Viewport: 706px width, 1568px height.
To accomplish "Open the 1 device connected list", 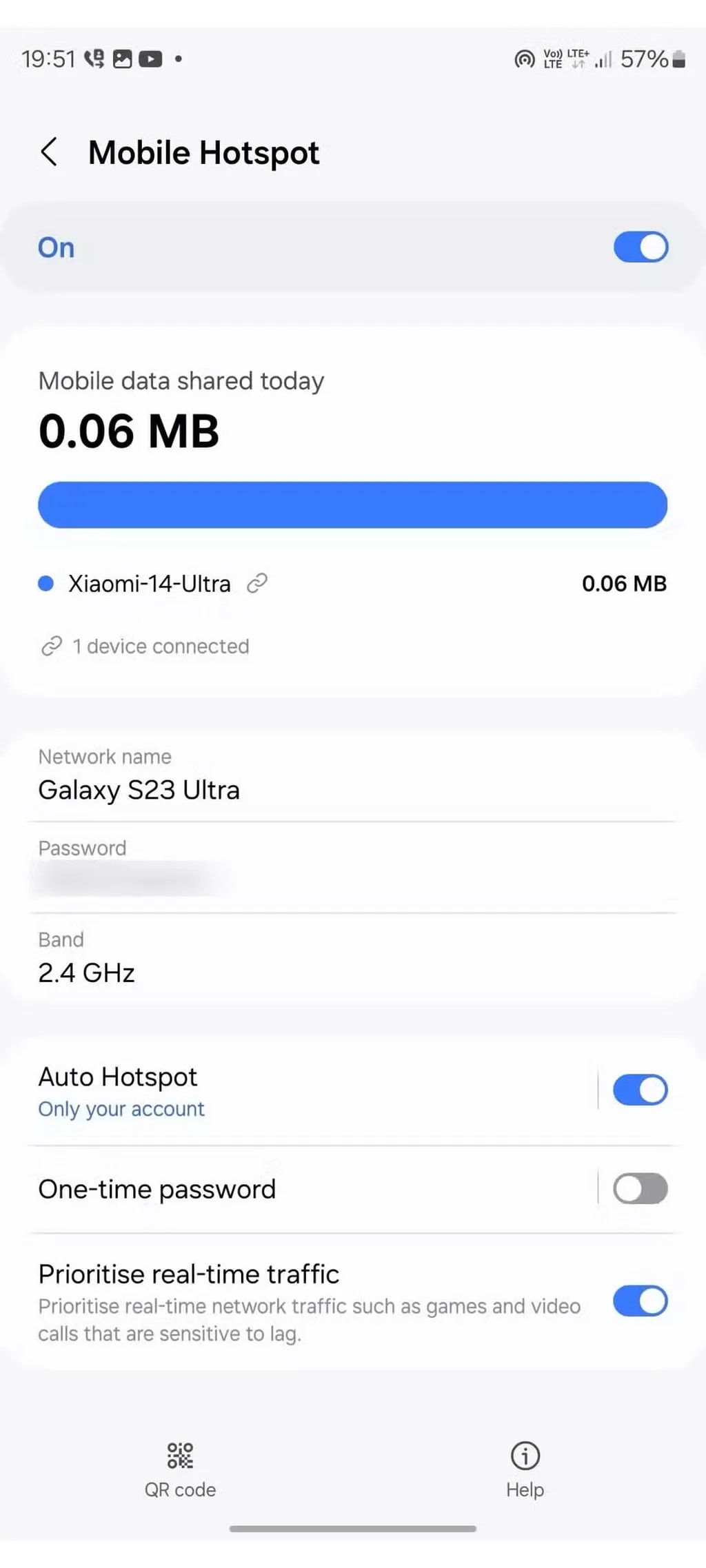I will 160,646.
